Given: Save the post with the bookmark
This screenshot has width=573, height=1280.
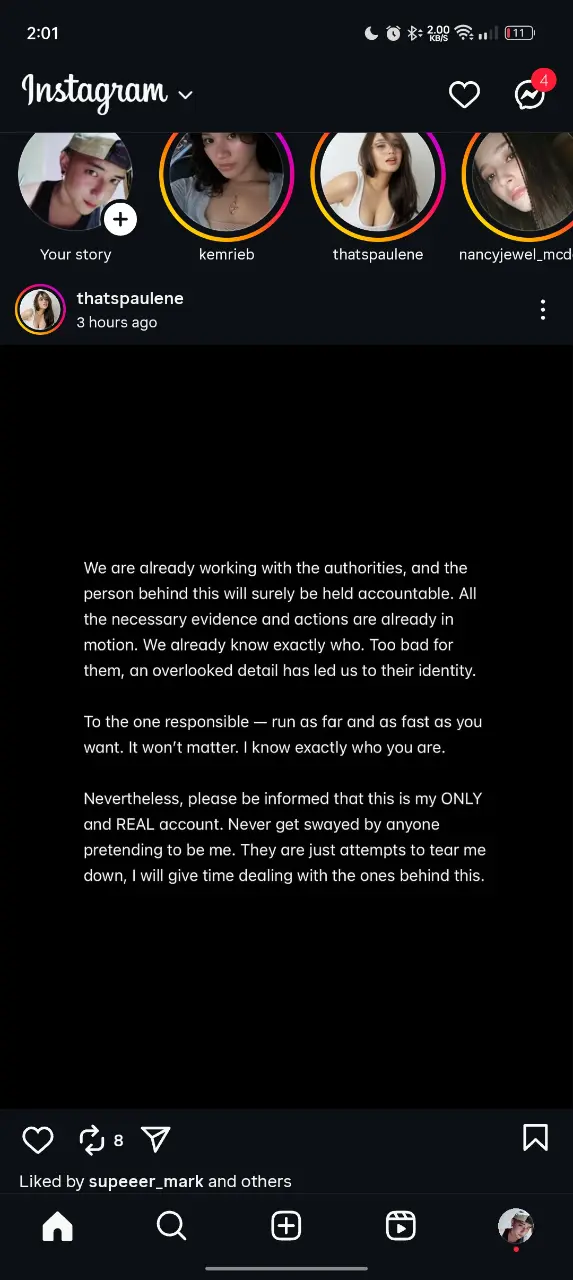Looking at the screenshot, I should pyautogui.click(x=535, y=1138).
